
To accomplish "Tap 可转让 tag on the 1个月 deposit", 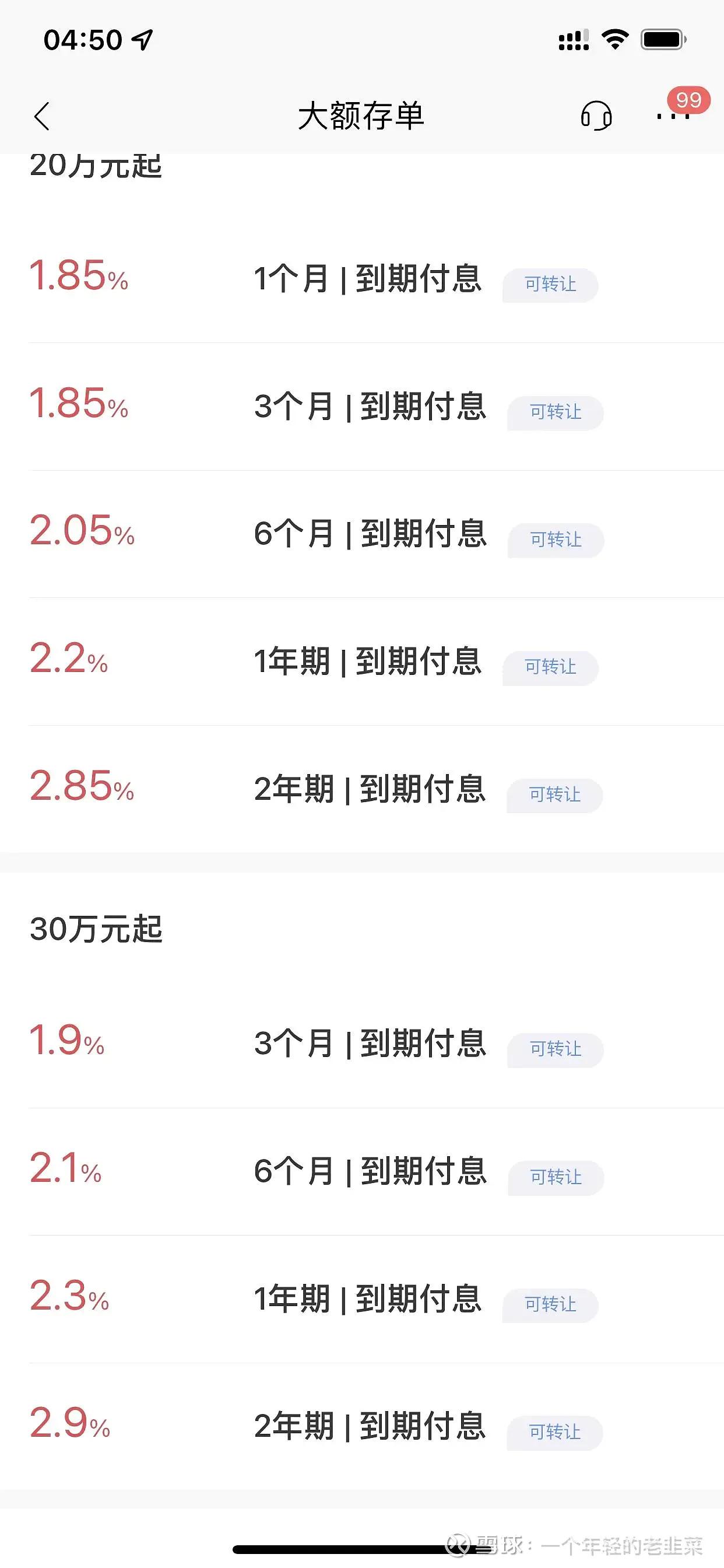I will pos(549,283).
